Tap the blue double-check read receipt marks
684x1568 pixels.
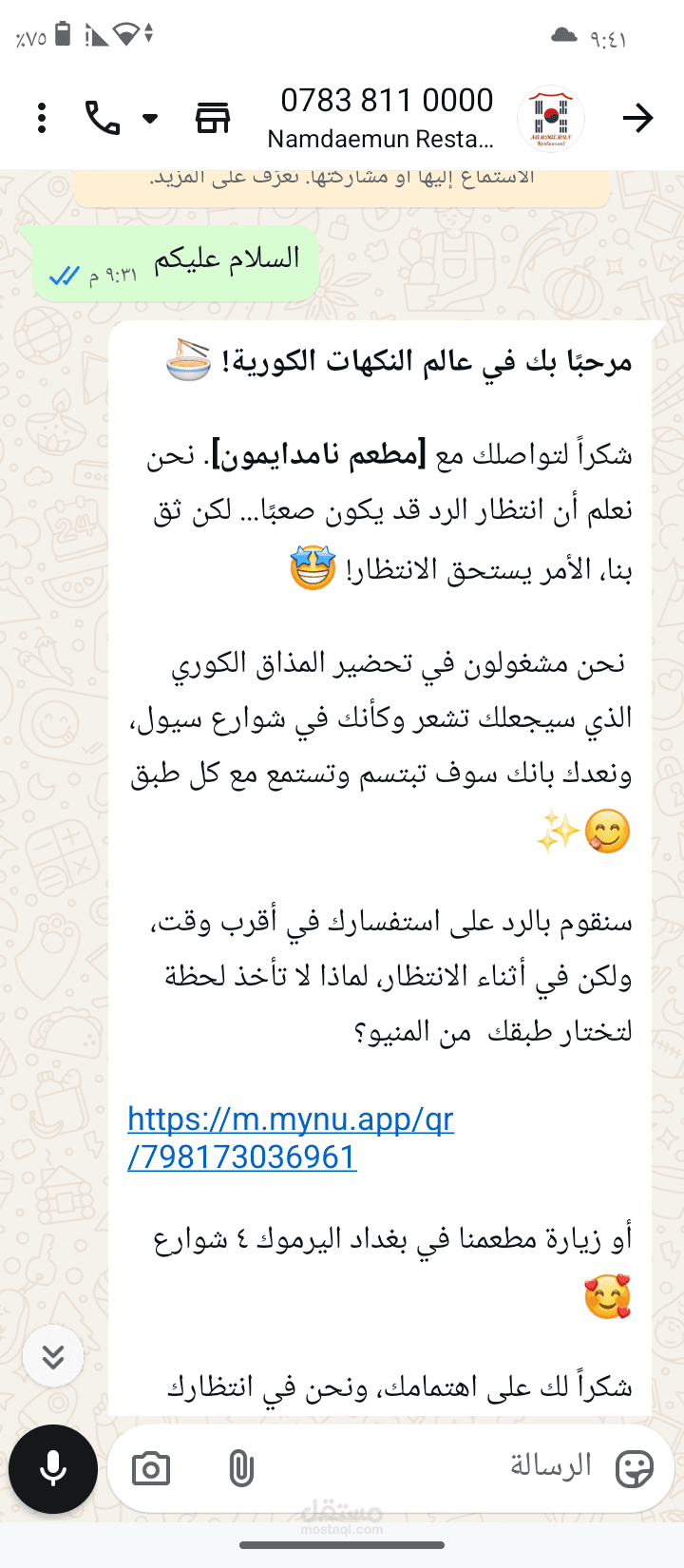pos(63,275)
